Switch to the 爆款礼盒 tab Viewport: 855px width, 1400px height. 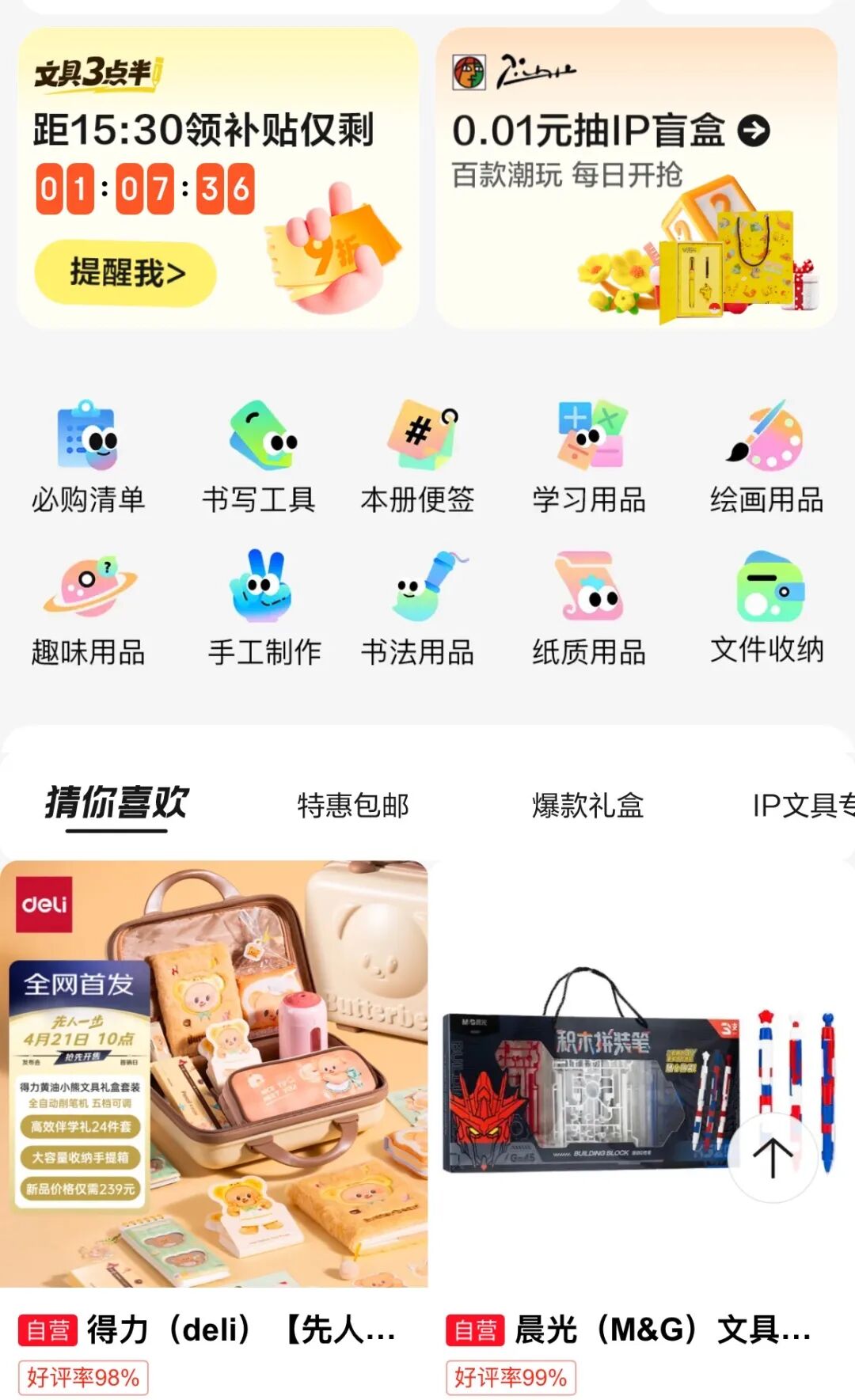point(587,806)
